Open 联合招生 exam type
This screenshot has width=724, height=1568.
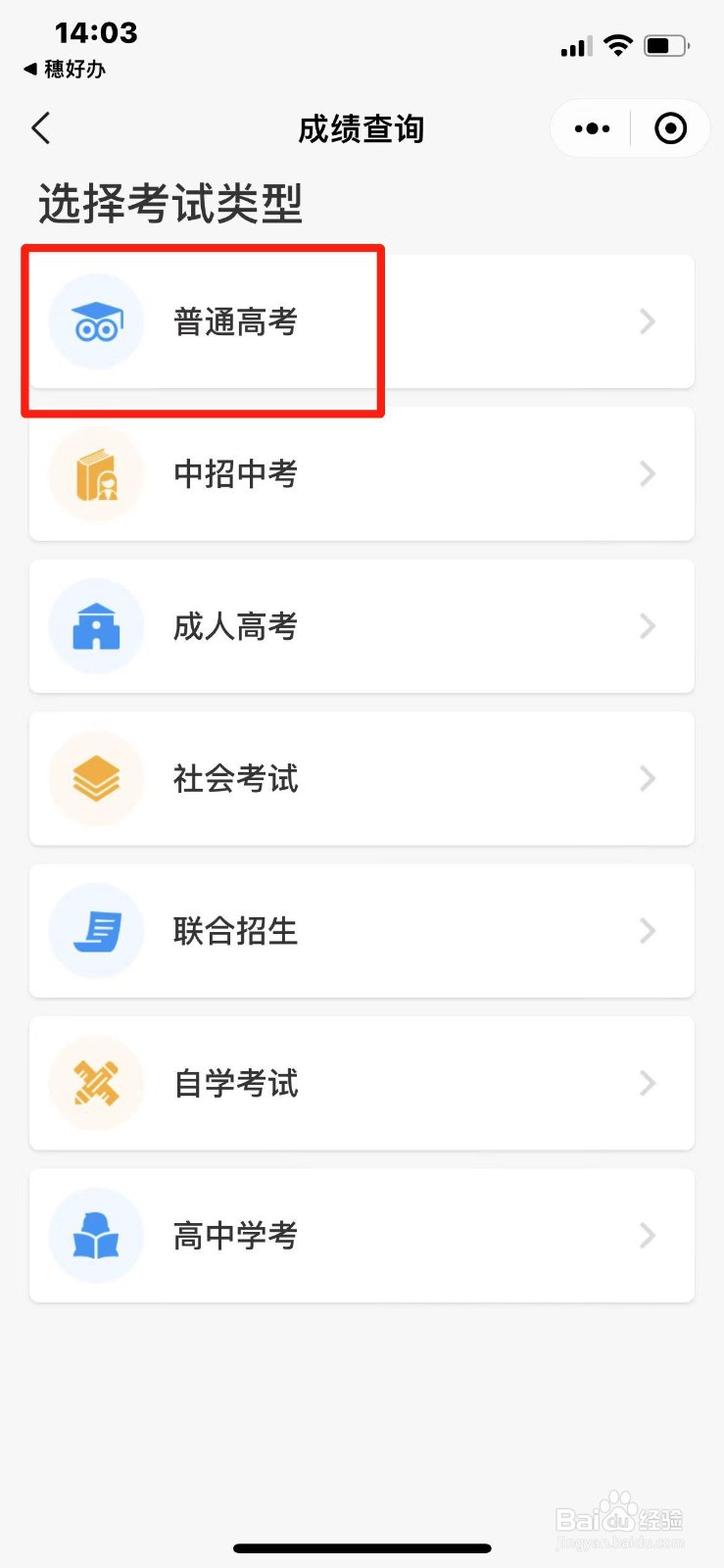tap(361, 931)
